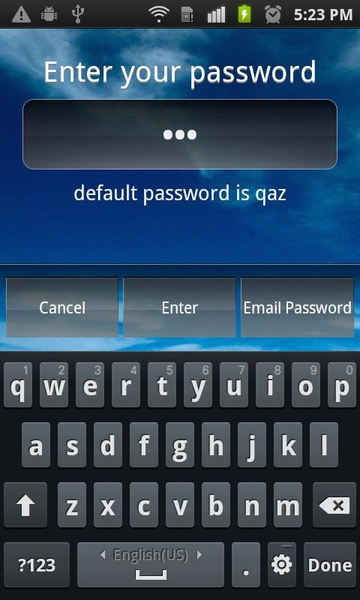This screenshot has width=360, height=600.
Task: Hit the backspace key on keyboard
Action: [x=334, y=505]
